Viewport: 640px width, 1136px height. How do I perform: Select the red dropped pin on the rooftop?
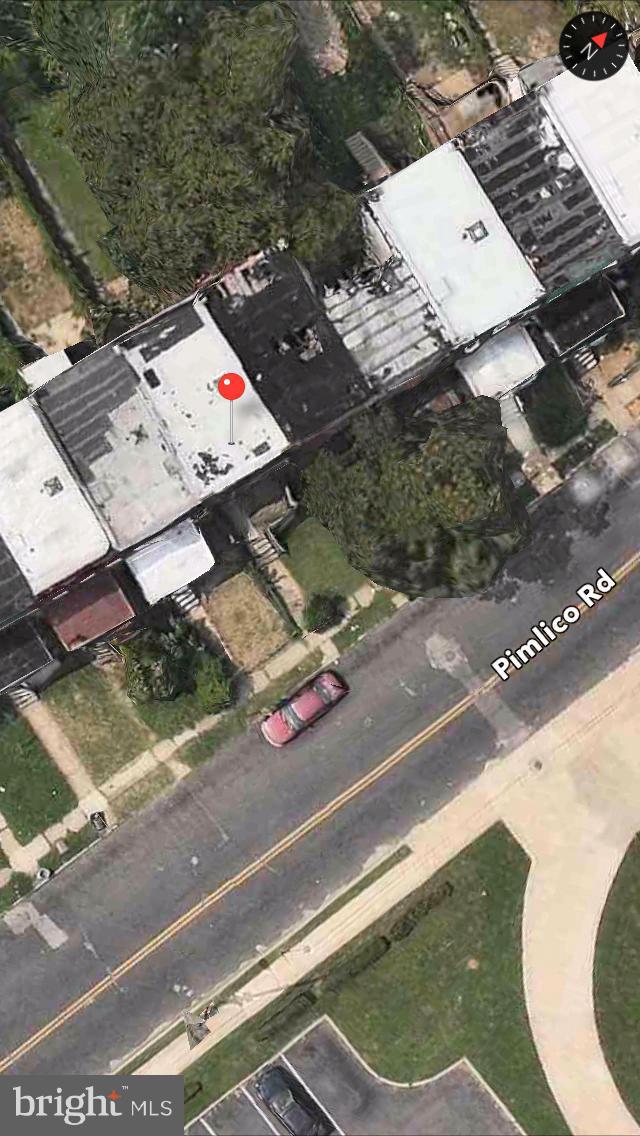pos(231,388)
